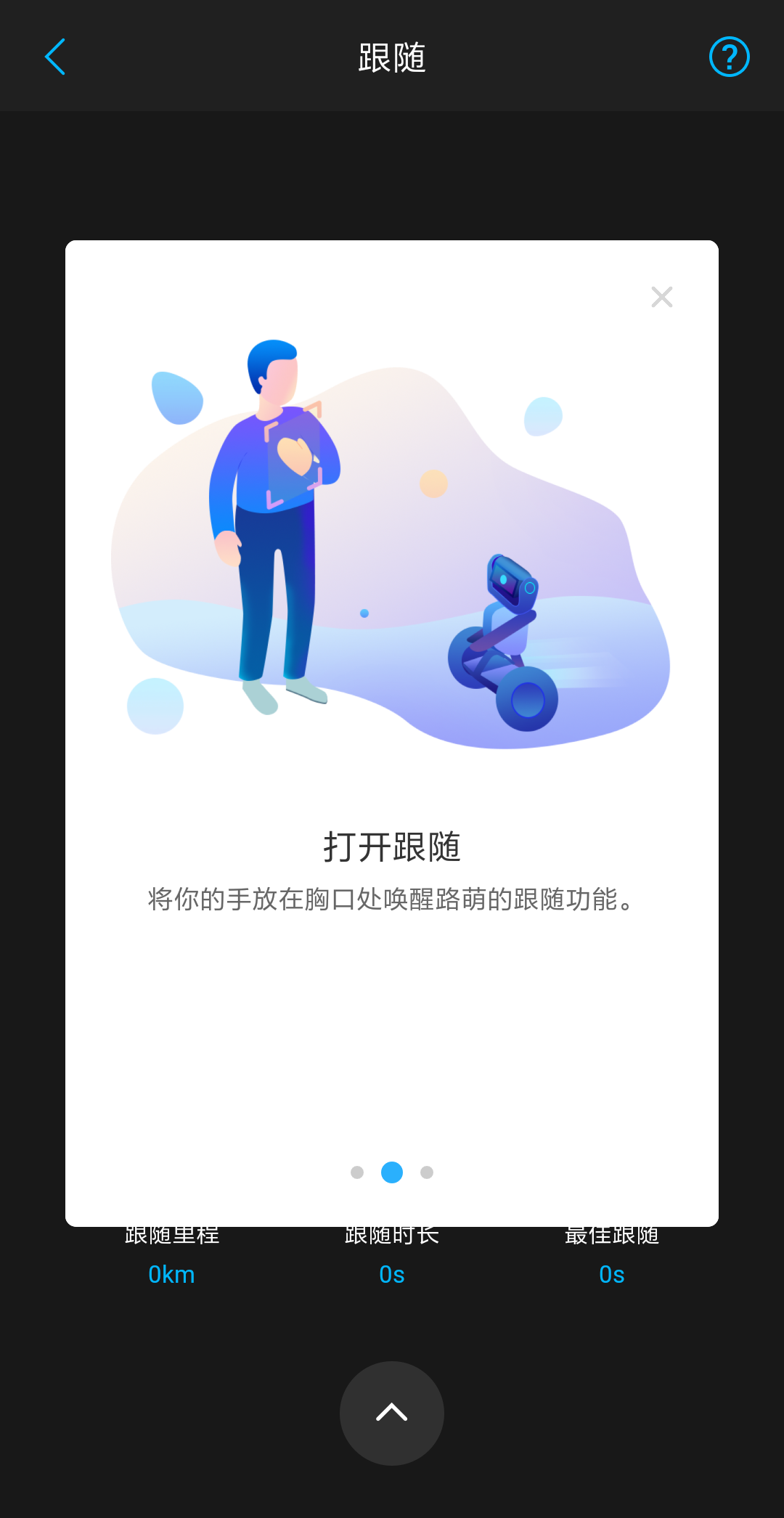The image size is (784, 1518).
Task: Select the third page indicator dot
Action: [x=427, y=1172]
